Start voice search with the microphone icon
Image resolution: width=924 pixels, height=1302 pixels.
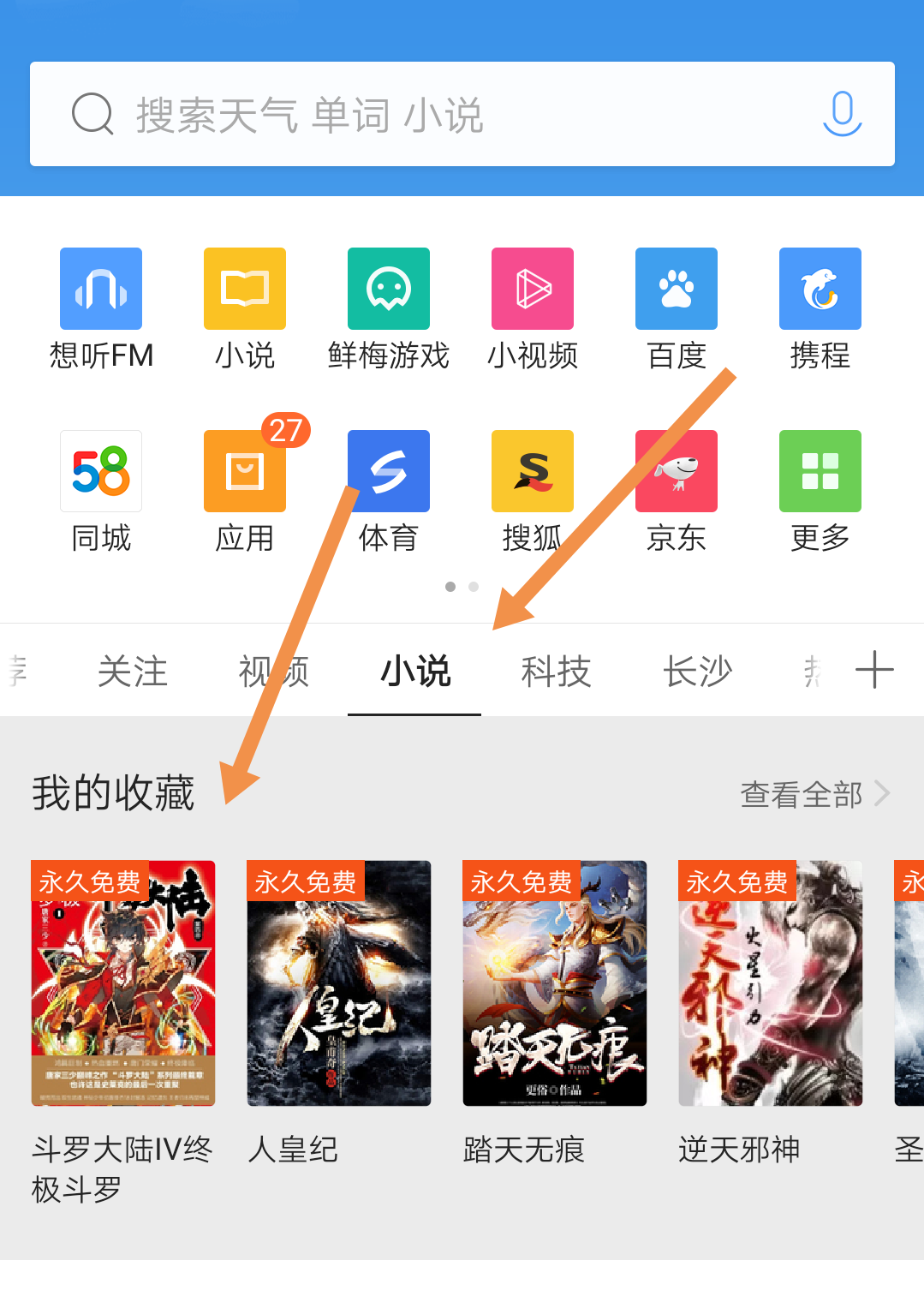point(841,114)
